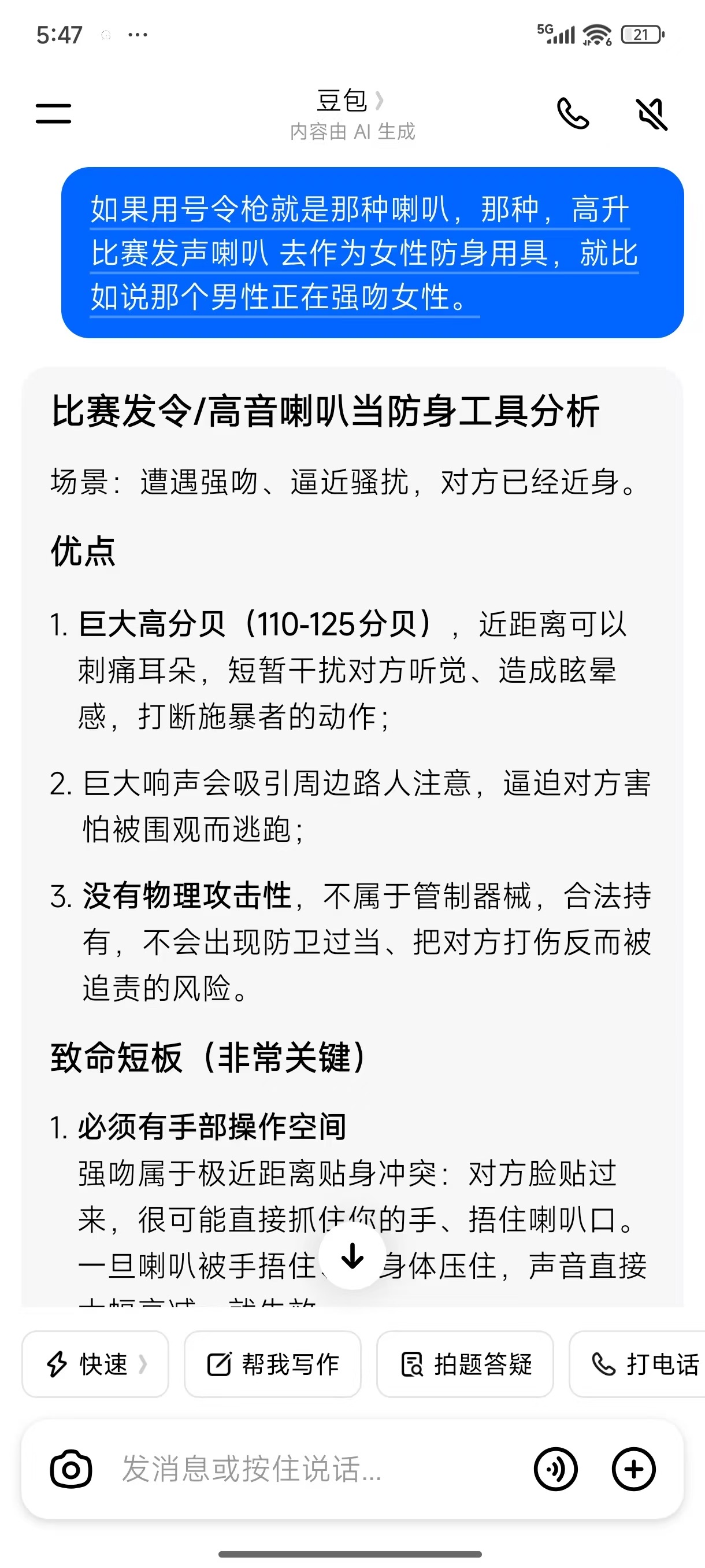Image resolution: width=705 pixels, height=1568 pixels.
Task: Start a voice call with the phone icon
Action: [x=573, y=114]
